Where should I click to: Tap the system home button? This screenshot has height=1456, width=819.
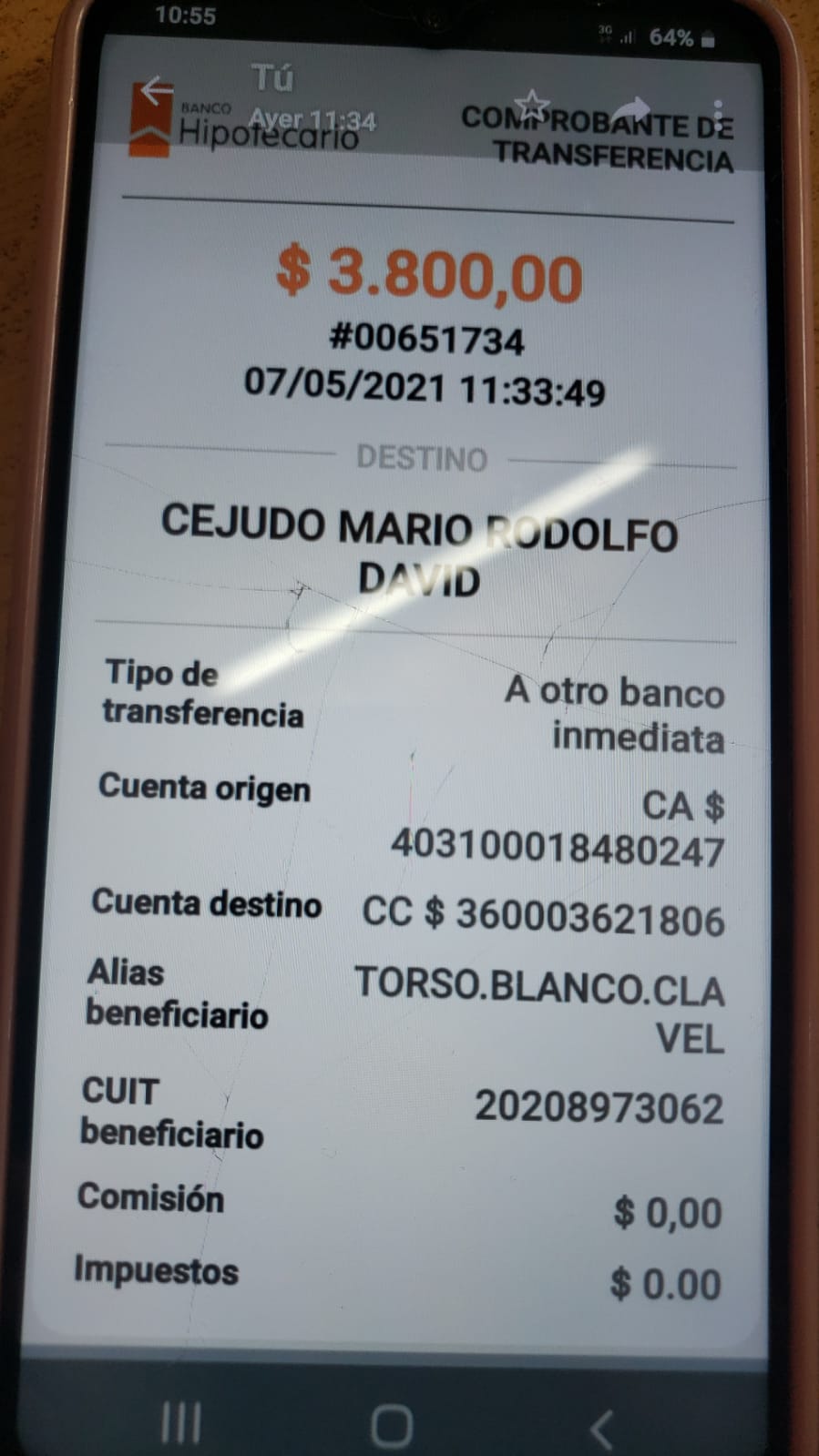point(392,1425)
